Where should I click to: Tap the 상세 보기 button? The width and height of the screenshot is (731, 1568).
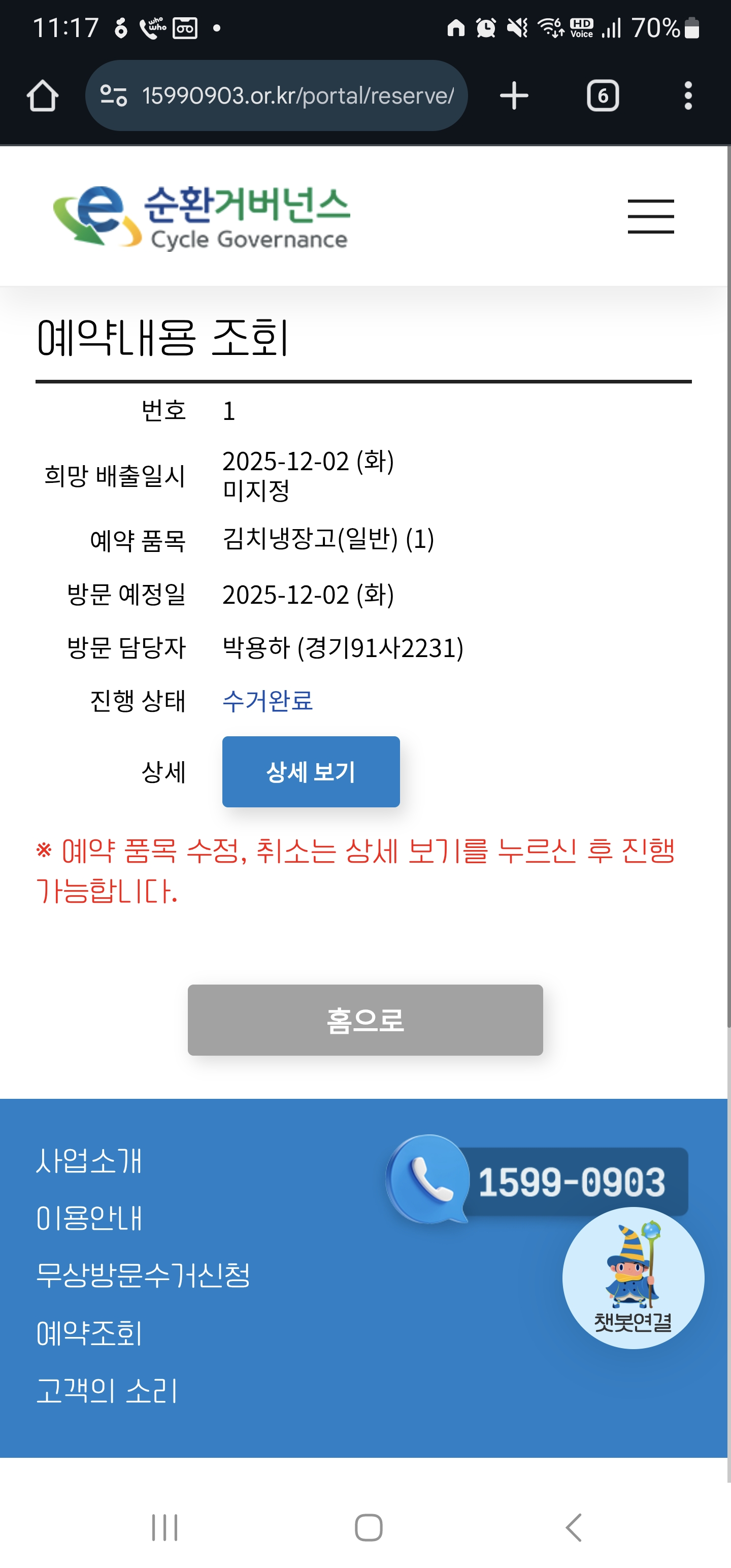310,771
